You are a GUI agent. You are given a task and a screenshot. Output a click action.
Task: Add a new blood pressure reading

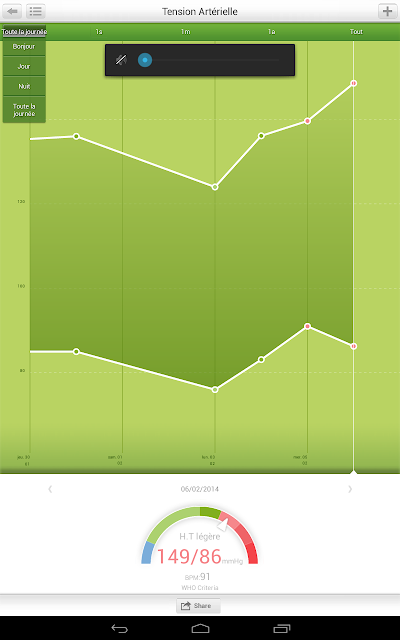(387, 11)
